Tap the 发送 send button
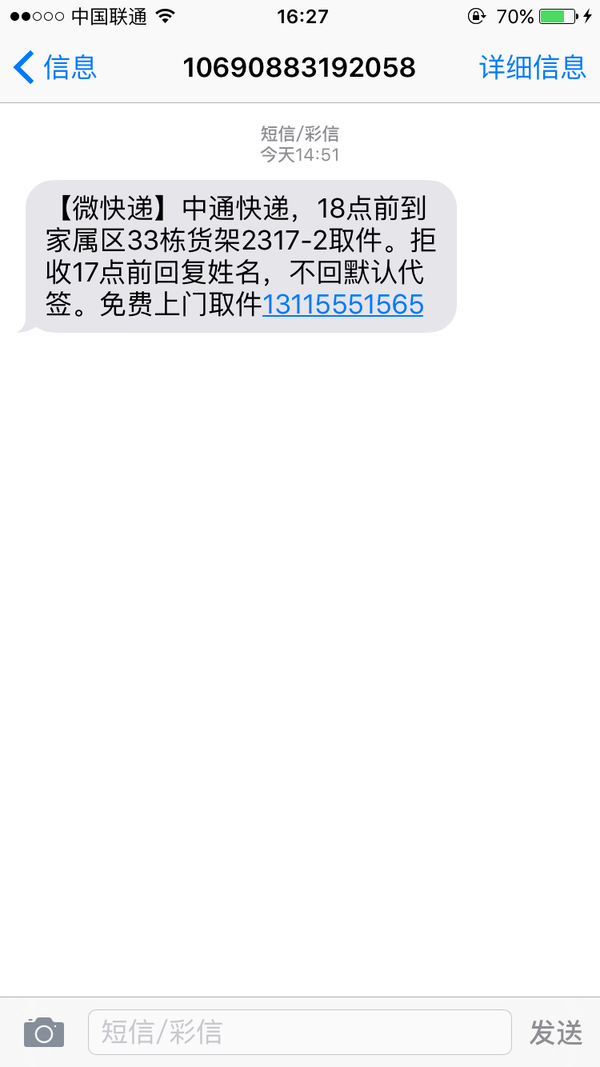The width and height of the screenshot is (600, 1067). pyautogui.click(x=556, y=1032)
